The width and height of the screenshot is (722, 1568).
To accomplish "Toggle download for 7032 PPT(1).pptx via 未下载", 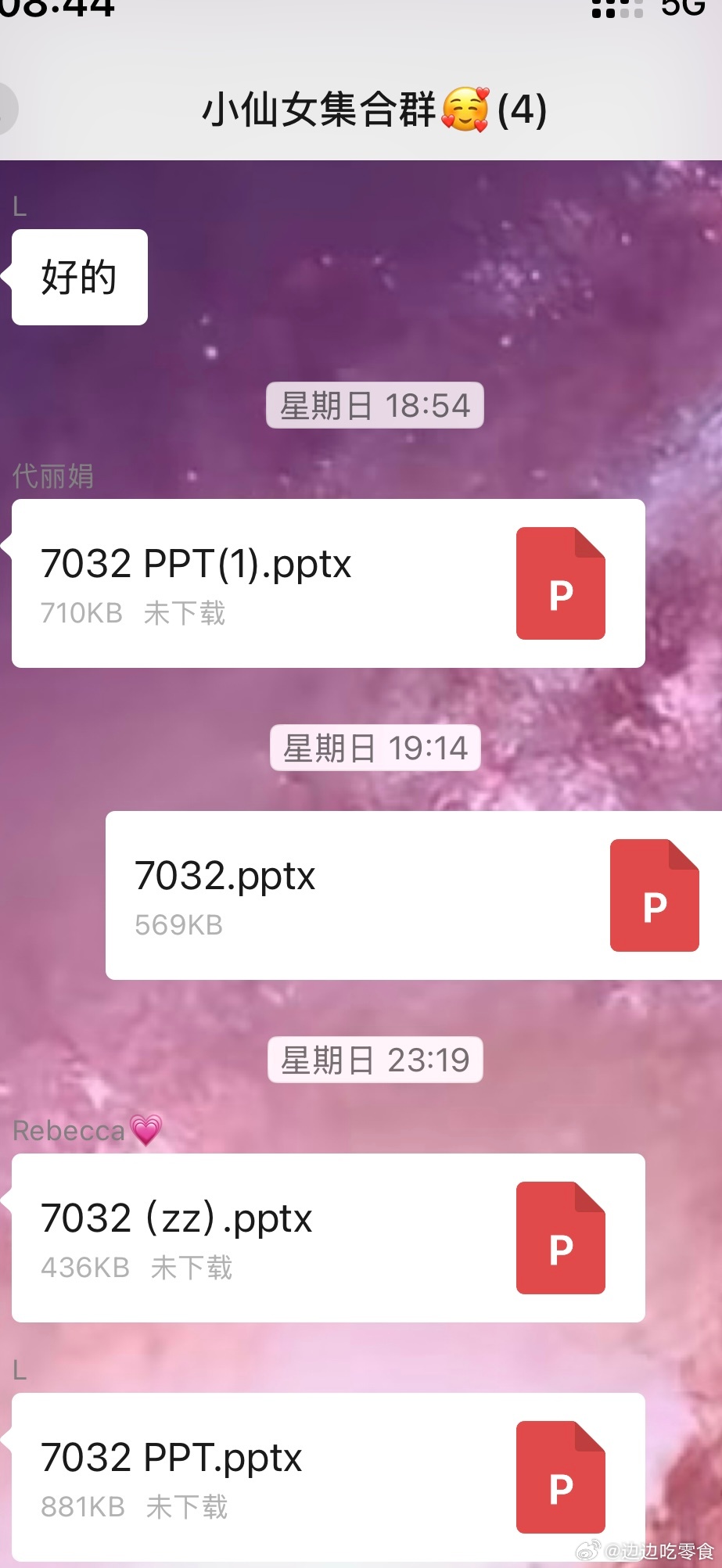I will (x=185, y=615).
